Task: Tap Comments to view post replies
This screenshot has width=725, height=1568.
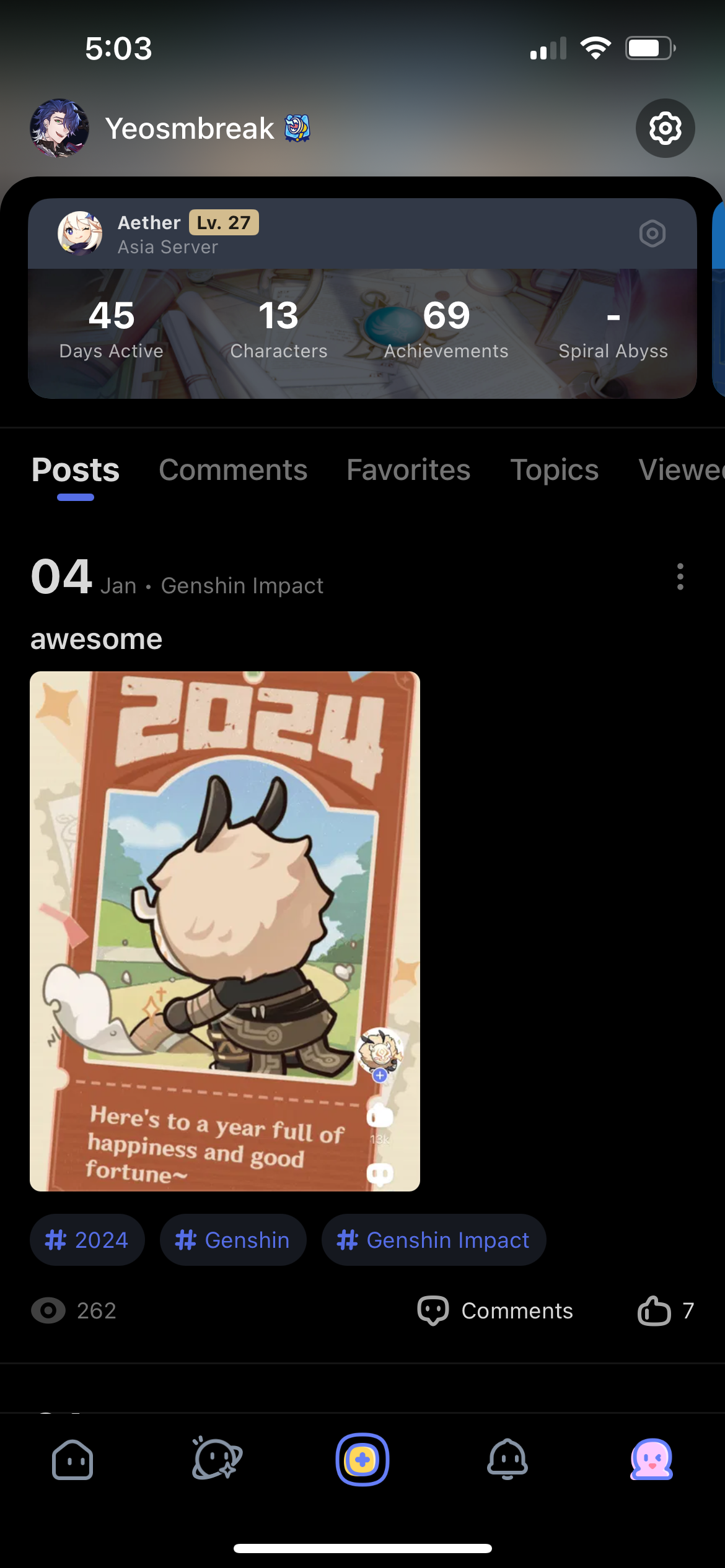Action: (x=496, y=1310)
